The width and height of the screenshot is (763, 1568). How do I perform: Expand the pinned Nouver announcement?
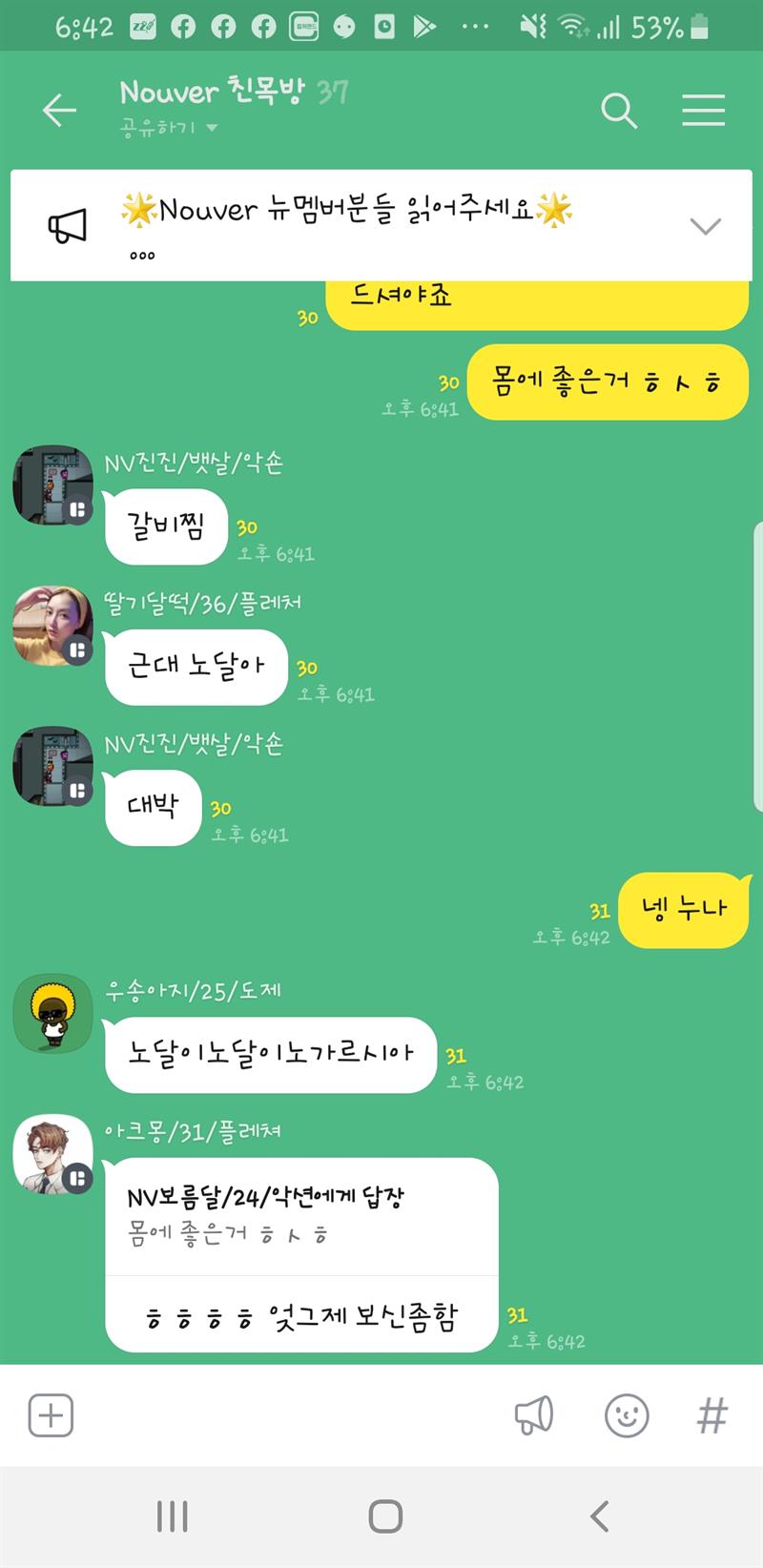tap(705, 226)
